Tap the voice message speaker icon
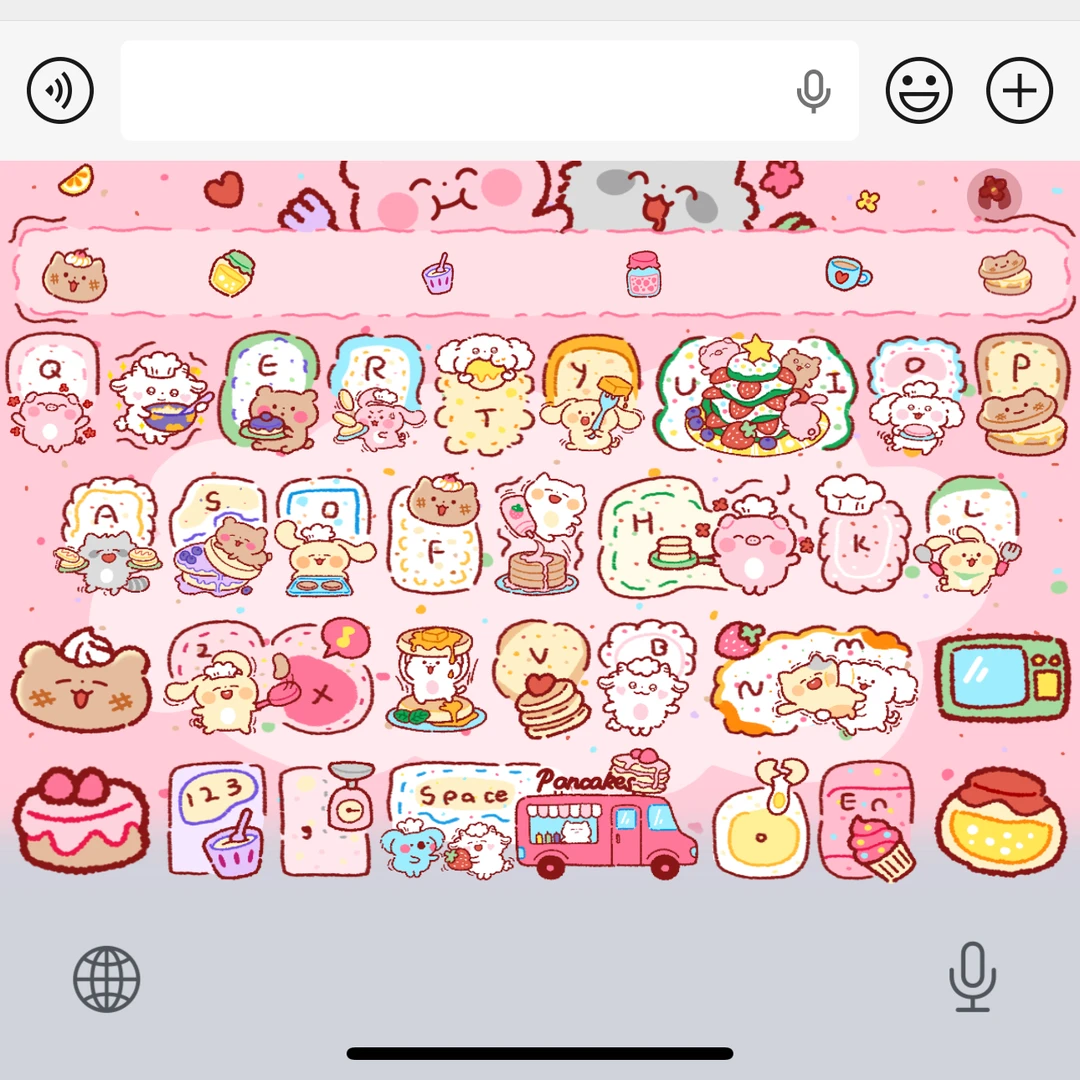 pos(60,90)
